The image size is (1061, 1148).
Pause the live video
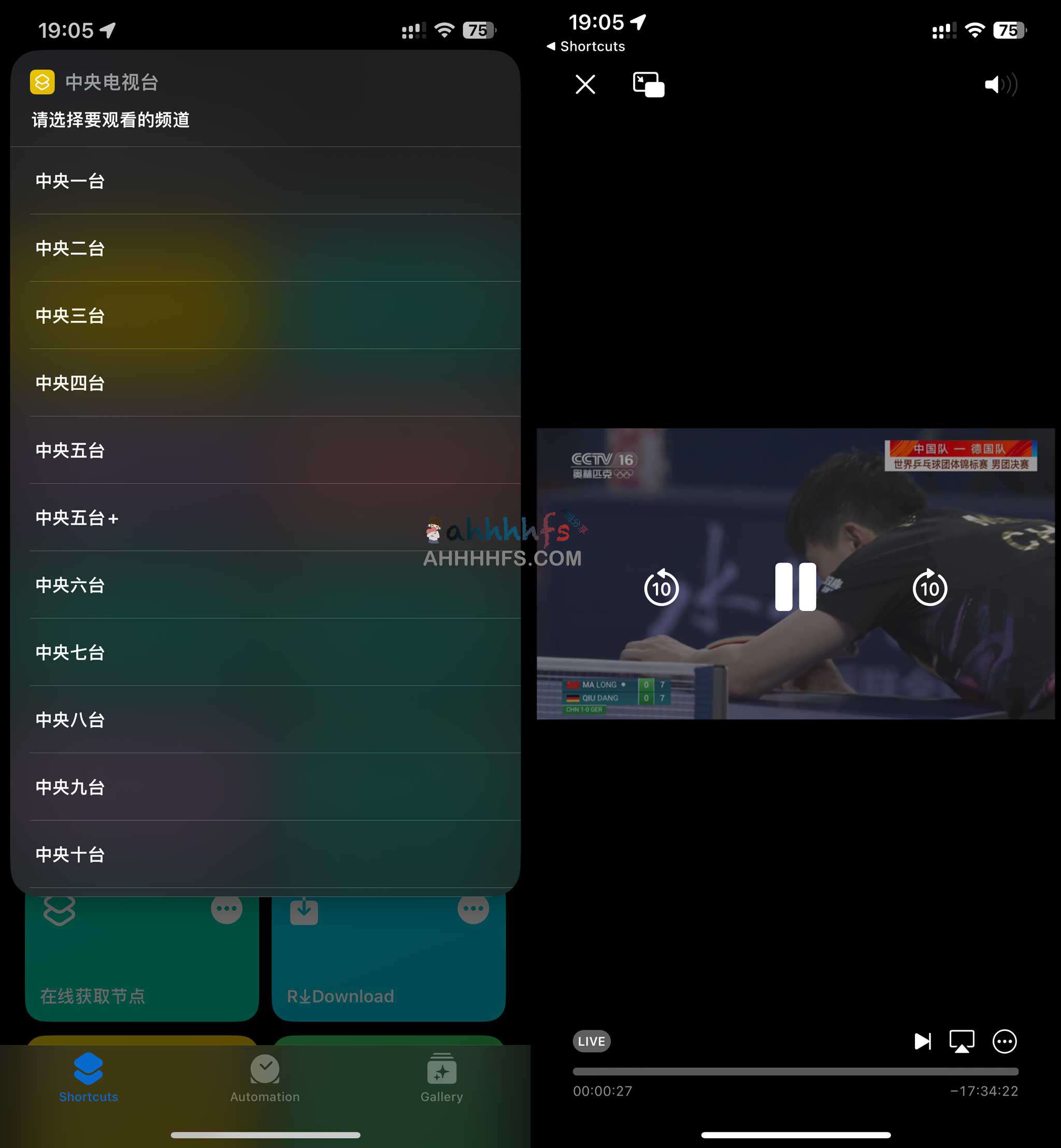[x=795, y=587]
